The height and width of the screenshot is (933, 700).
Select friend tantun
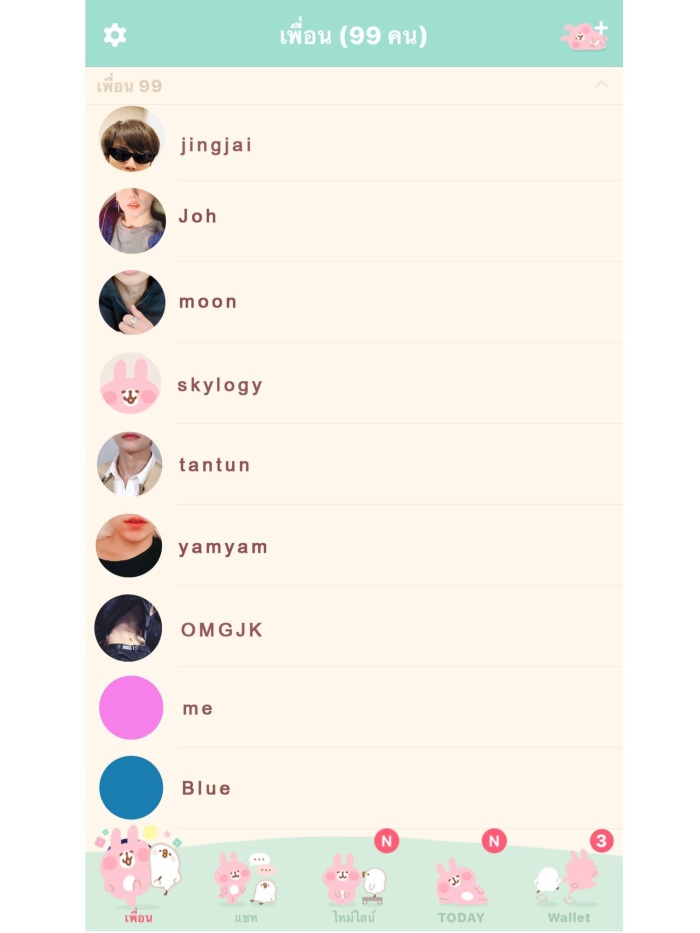click(x=214, y=465)
